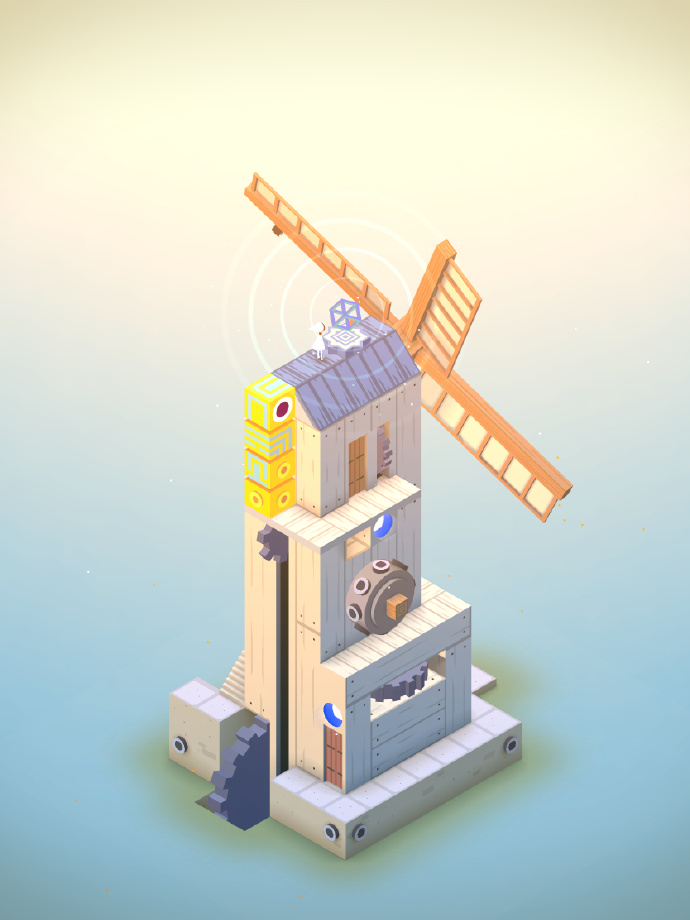Tap the round crank wheel on the tower

(380, 598)
